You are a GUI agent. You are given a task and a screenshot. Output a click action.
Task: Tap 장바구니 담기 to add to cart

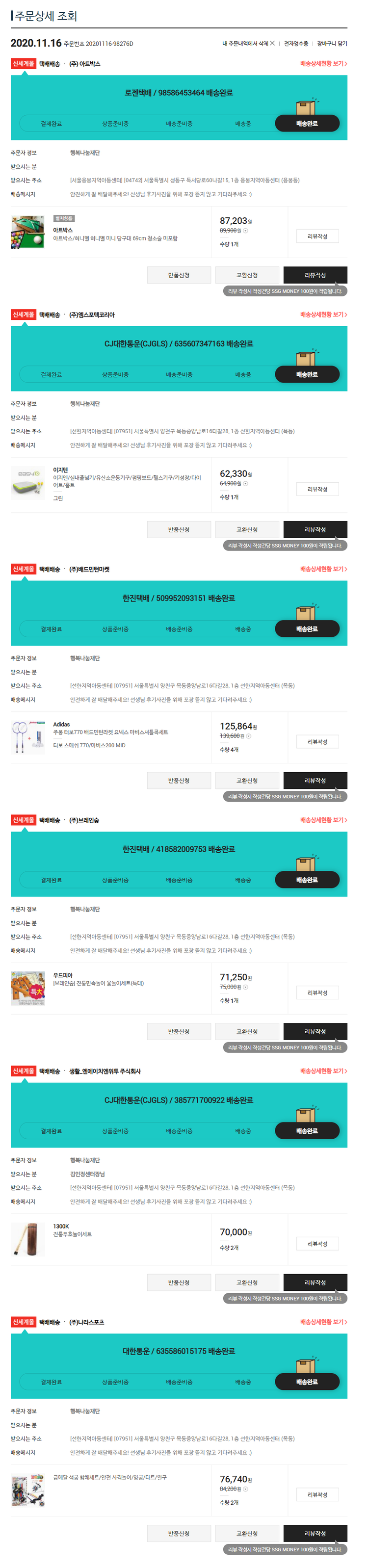(332, 43)
